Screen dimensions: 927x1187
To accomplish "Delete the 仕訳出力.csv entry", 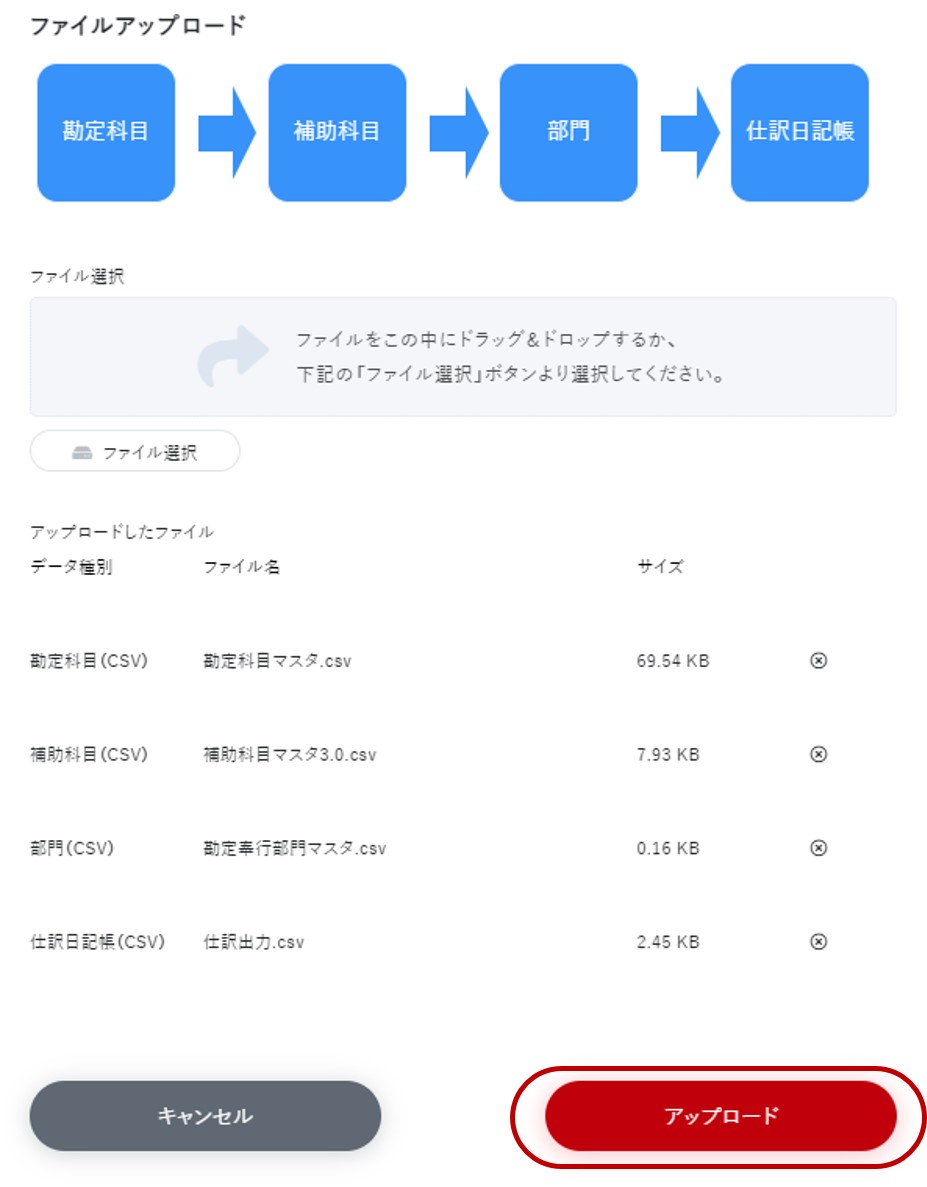I will tap(818, 942).
